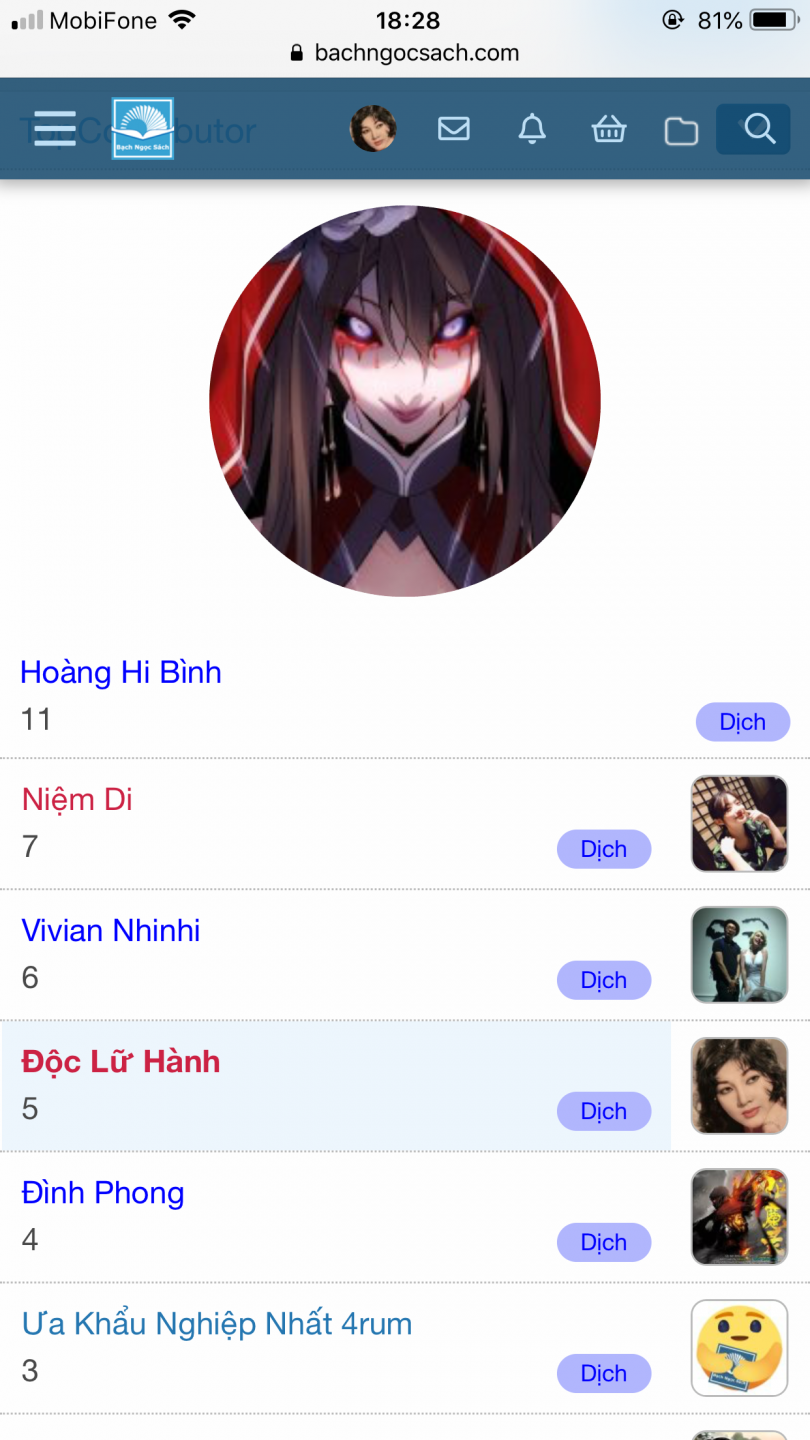The image size is (810, 1440).
Task: Open Ưa Khẩu Nghiệp Nhất 4rum's profile
Action: [217, 1323]
